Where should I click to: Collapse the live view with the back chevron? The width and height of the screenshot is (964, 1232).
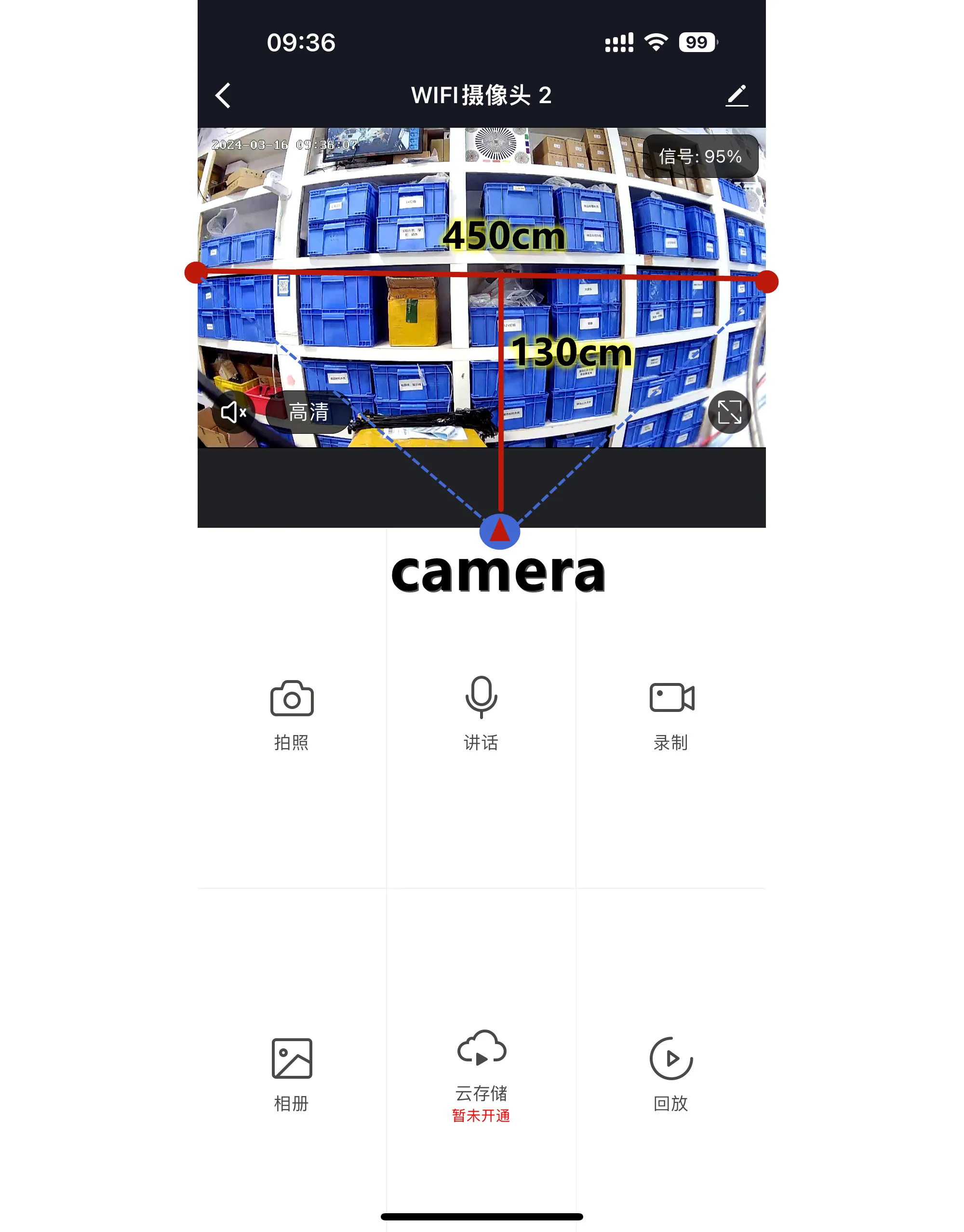coord(222,96)
